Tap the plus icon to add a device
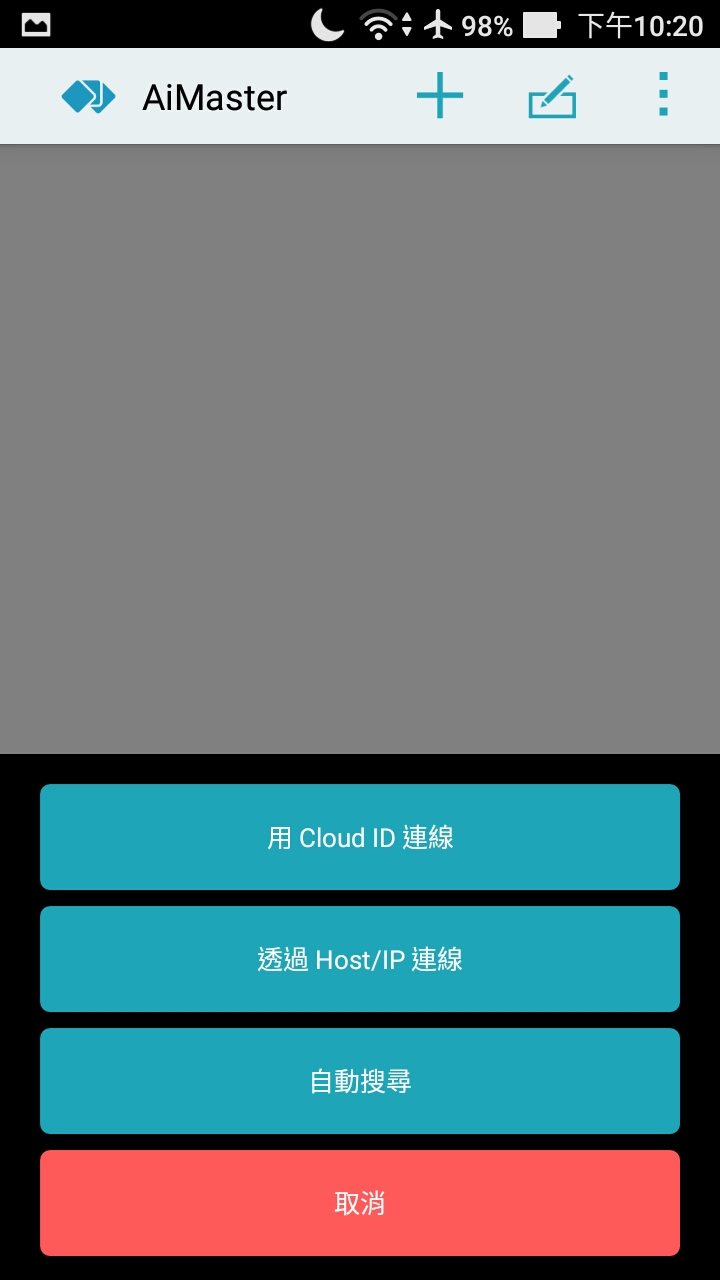The height and width of the screenshot is (1280, 720). [x=440, y=96]
